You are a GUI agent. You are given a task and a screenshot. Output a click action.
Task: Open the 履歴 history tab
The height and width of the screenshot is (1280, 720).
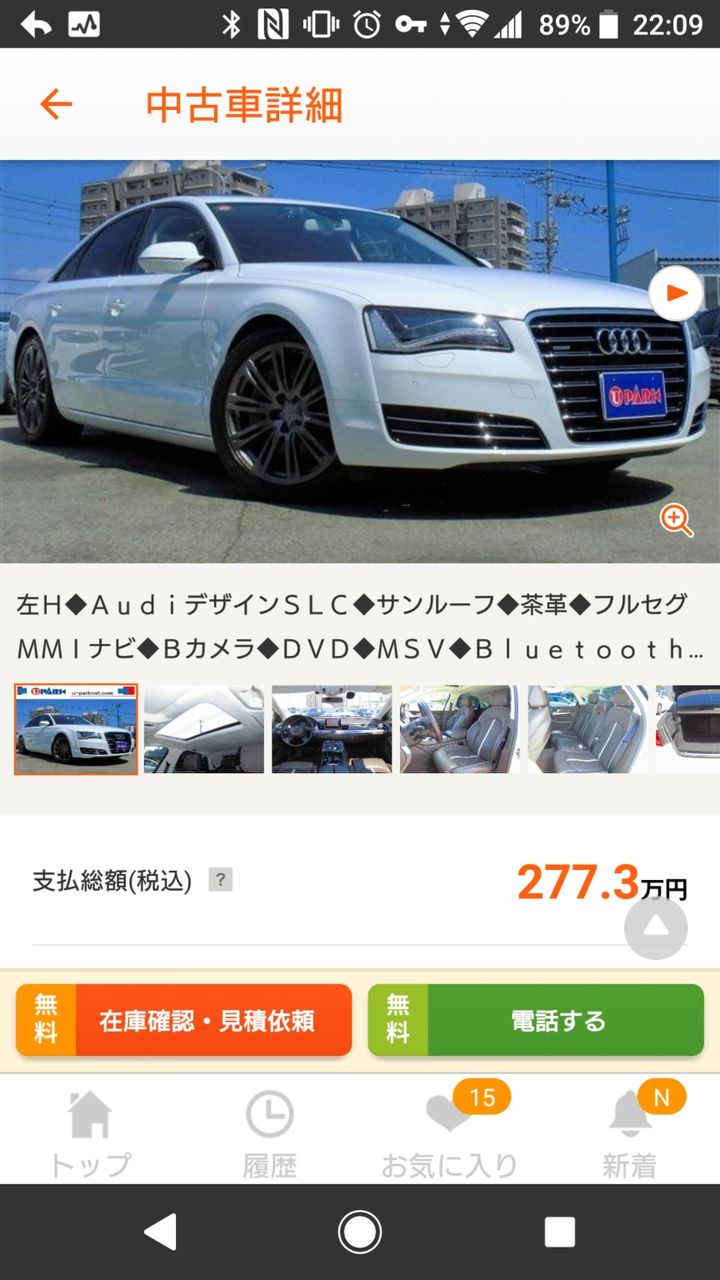[x=270, y=1134]
